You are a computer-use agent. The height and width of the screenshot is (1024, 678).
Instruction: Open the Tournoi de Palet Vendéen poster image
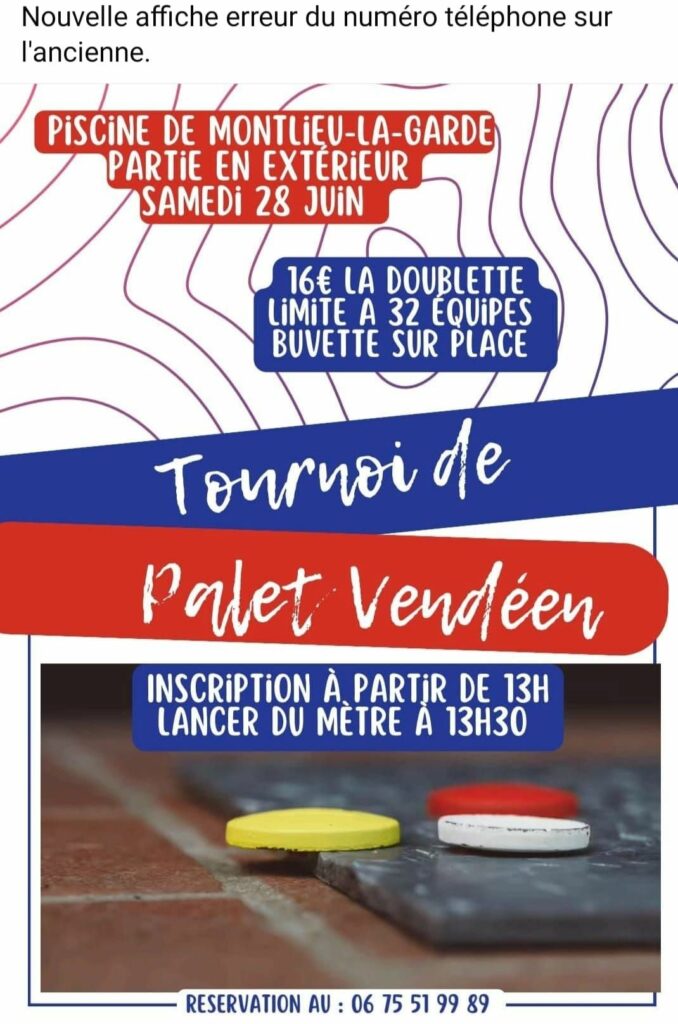339,550
